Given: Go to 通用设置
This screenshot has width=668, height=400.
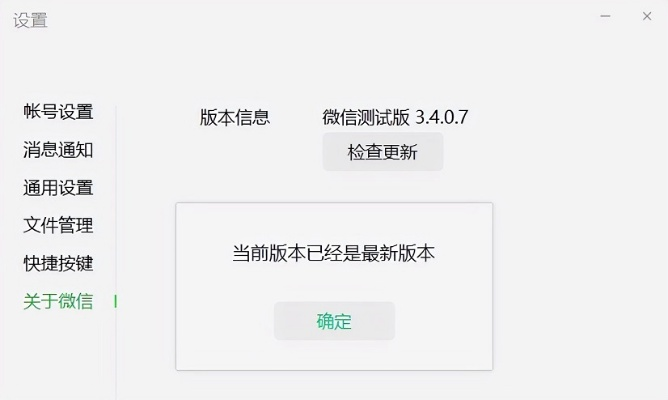Looking at the screenshot, I should pos(58,187).
